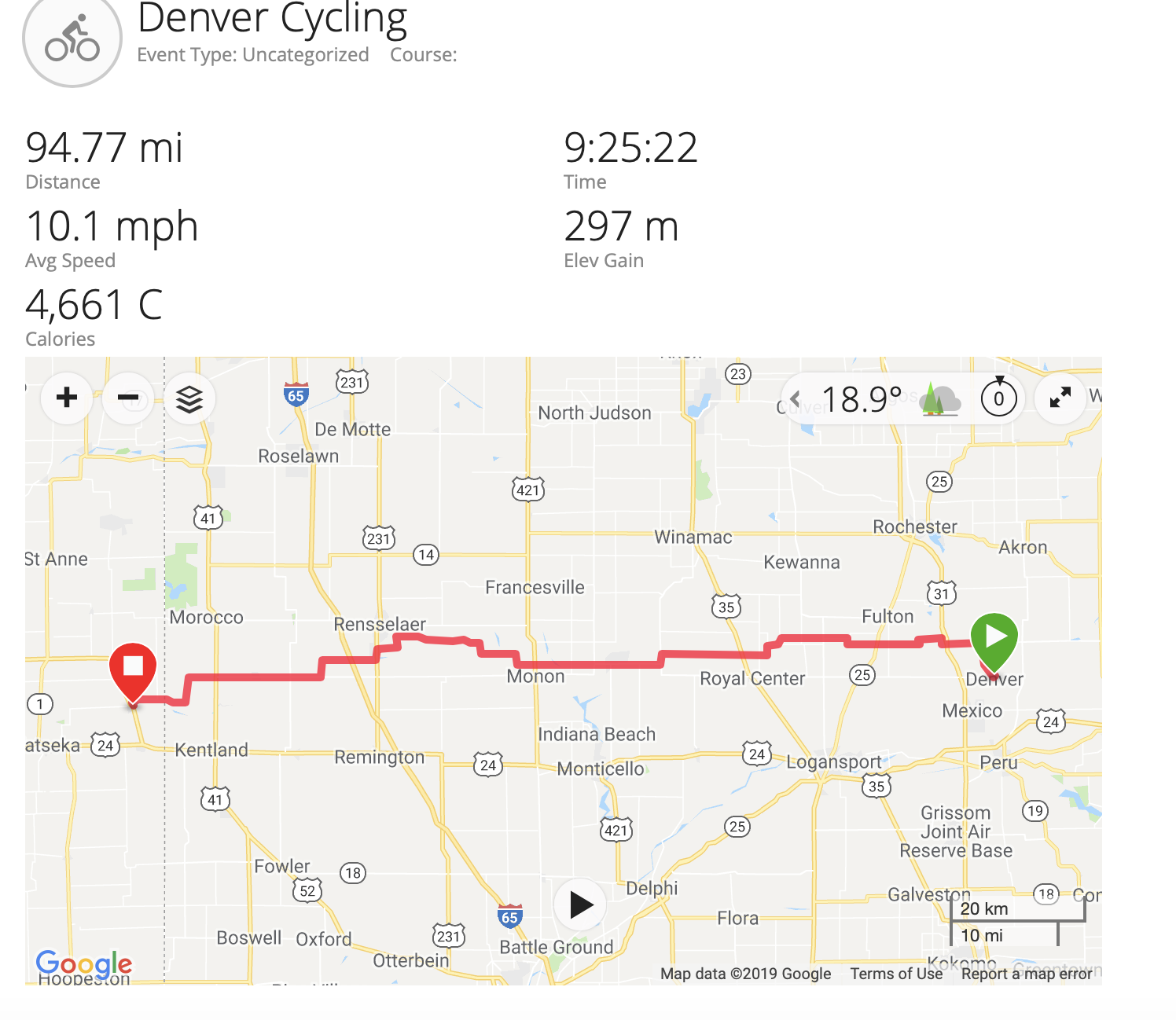The image size is (1176, 1020).
Task: Open the map layers selector
Action: (x=189, y=398)
